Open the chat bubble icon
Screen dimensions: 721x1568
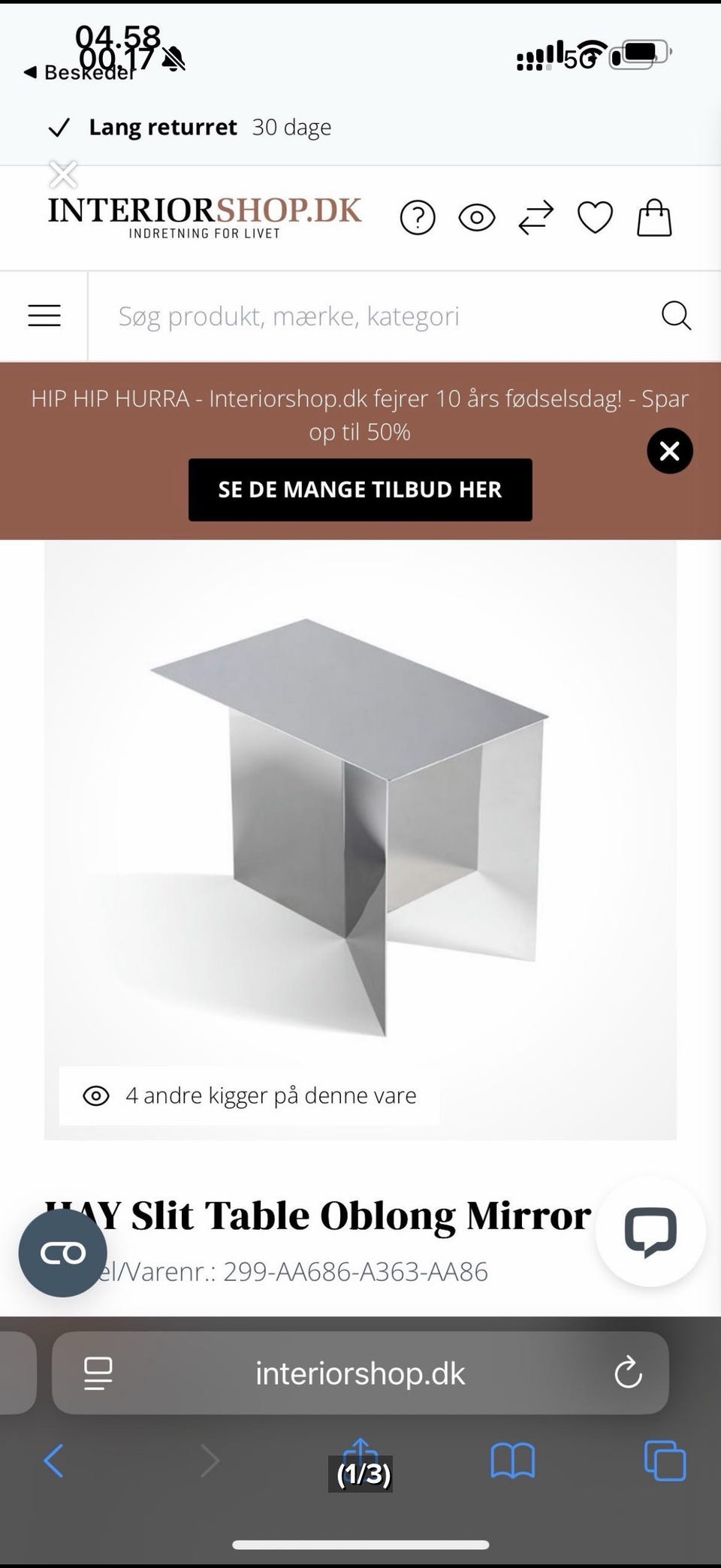[x=650, y=1231]
